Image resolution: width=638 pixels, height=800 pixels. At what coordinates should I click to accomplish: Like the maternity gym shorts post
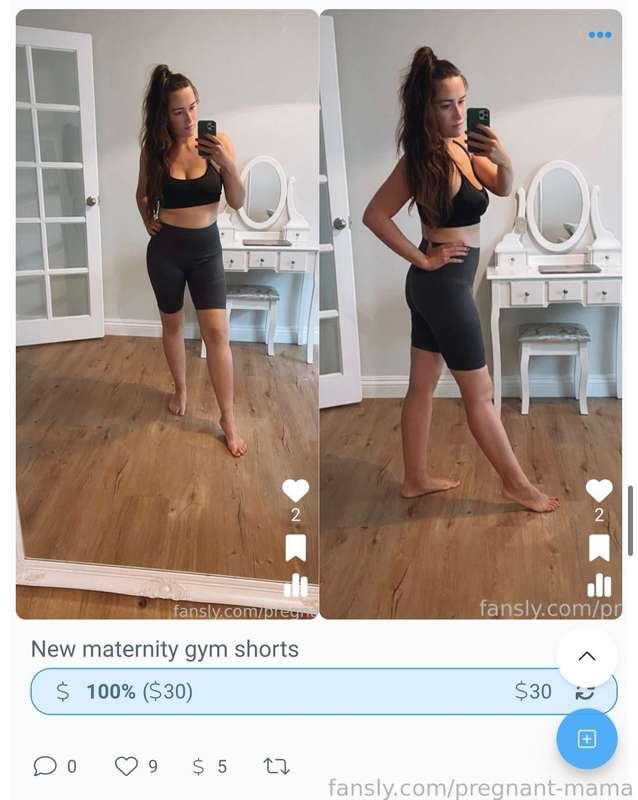pos(126,766)
